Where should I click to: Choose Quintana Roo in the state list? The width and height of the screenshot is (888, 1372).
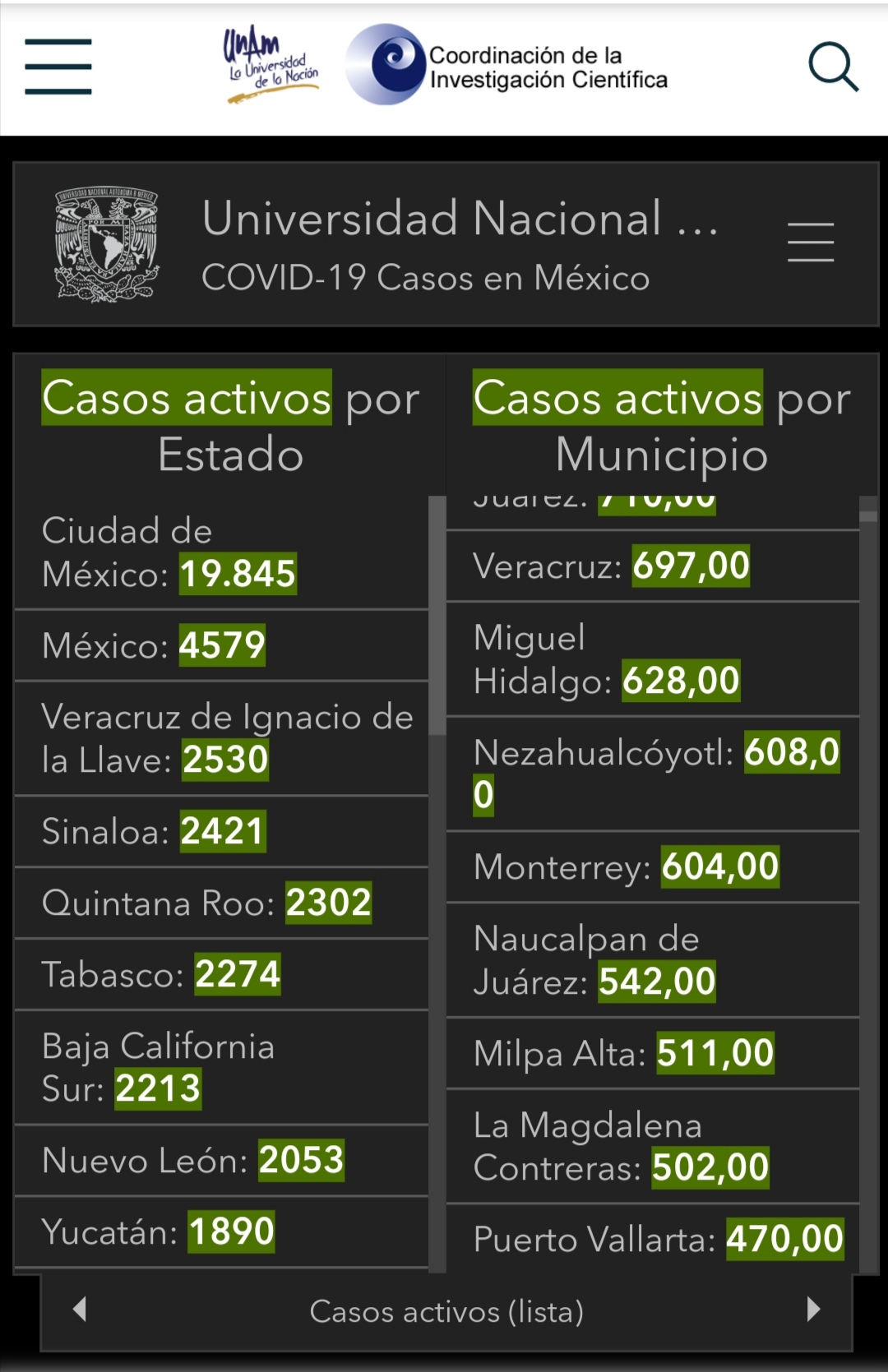[220, 903]
